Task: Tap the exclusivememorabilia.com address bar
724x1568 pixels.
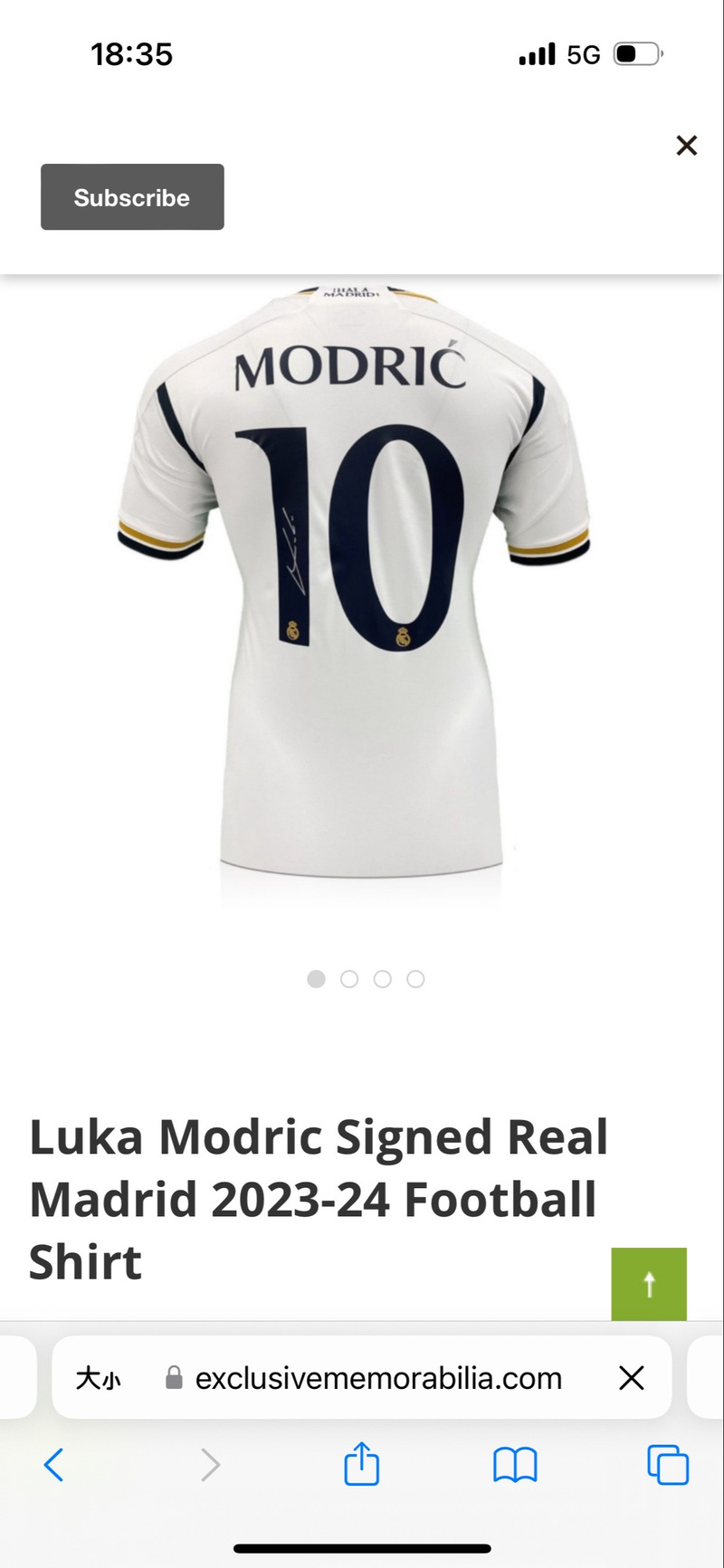Action: (x=378, y=1378)
